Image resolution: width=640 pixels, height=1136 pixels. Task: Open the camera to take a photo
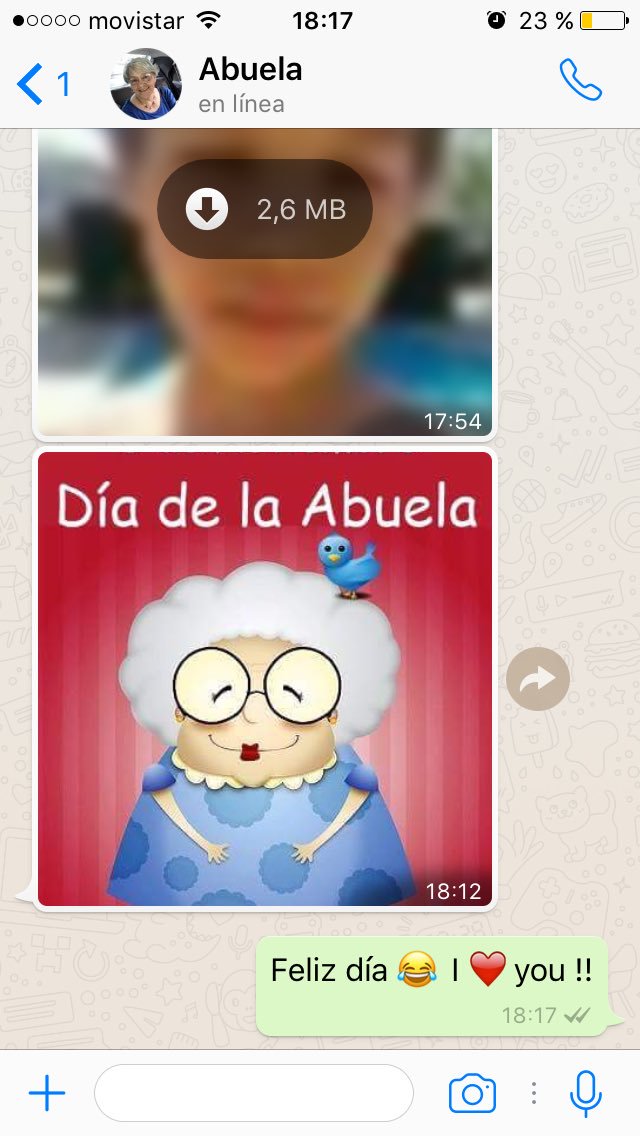click(x=473, y=1093)
